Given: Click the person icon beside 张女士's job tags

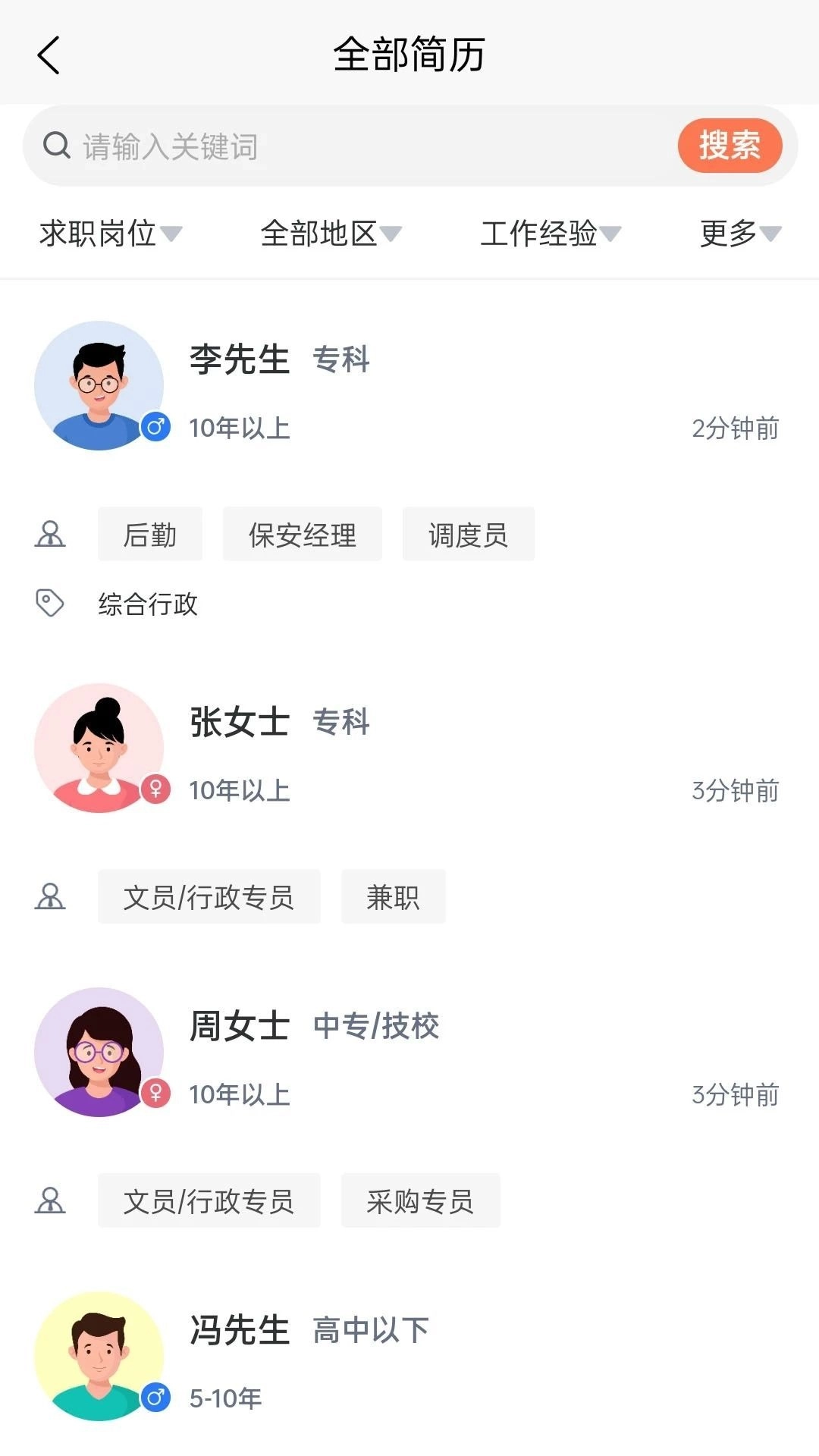Looking at the screenshot, I should (x=49, y=896).
